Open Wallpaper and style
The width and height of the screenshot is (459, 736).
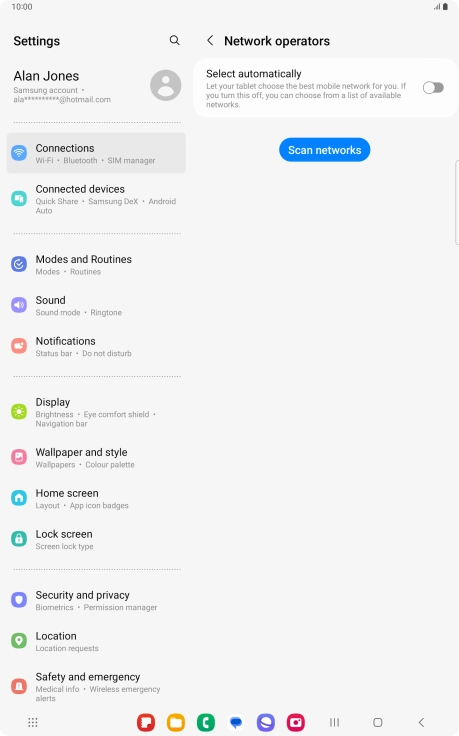(96, 458)
